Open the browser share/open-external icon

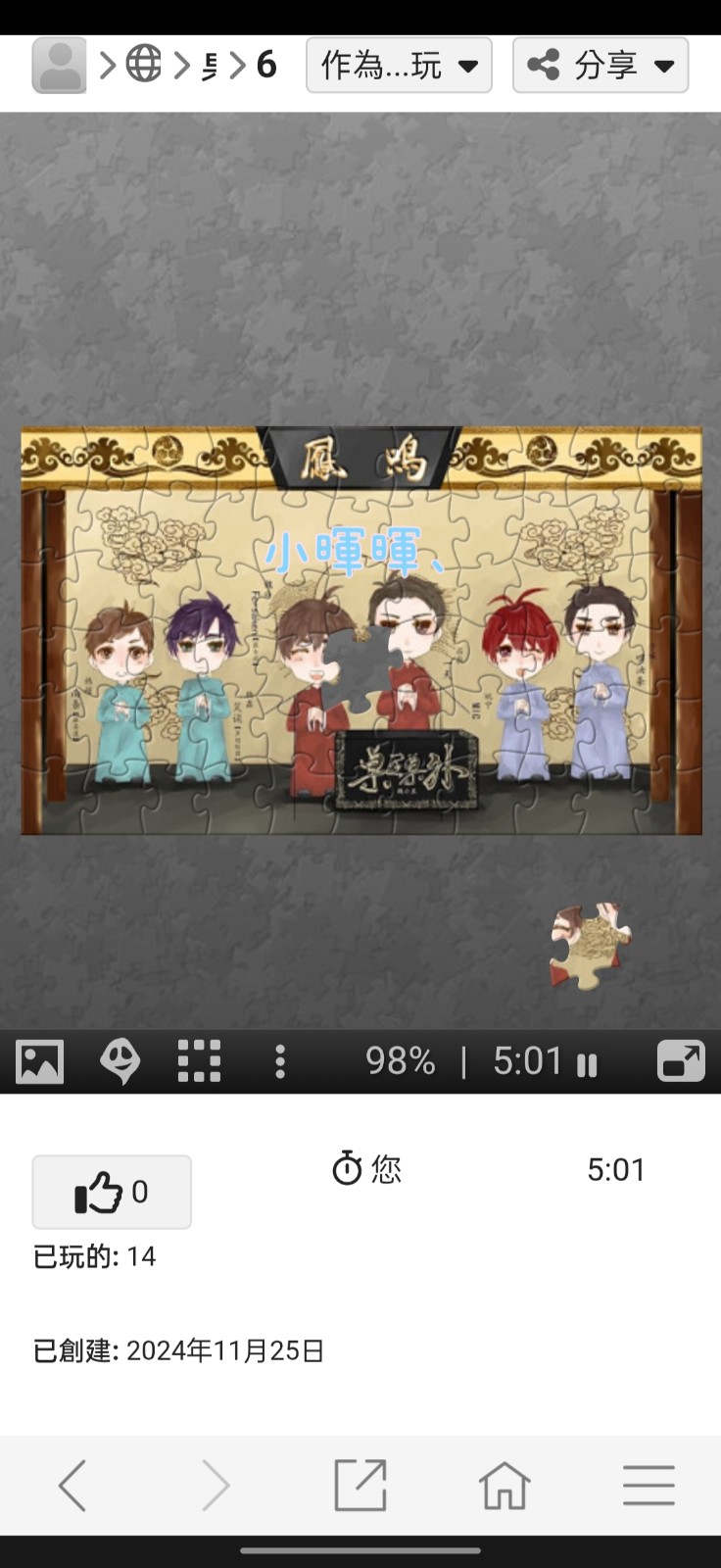tap(360, 1486)
